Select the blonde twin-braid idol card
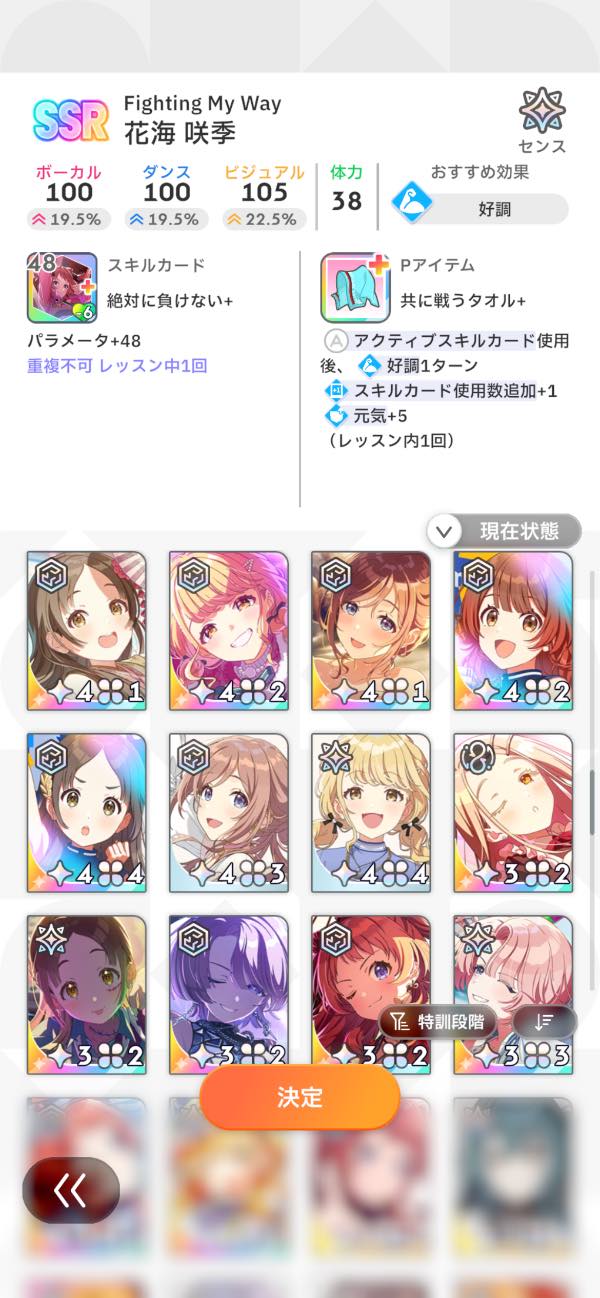 (x=370, y=812)
